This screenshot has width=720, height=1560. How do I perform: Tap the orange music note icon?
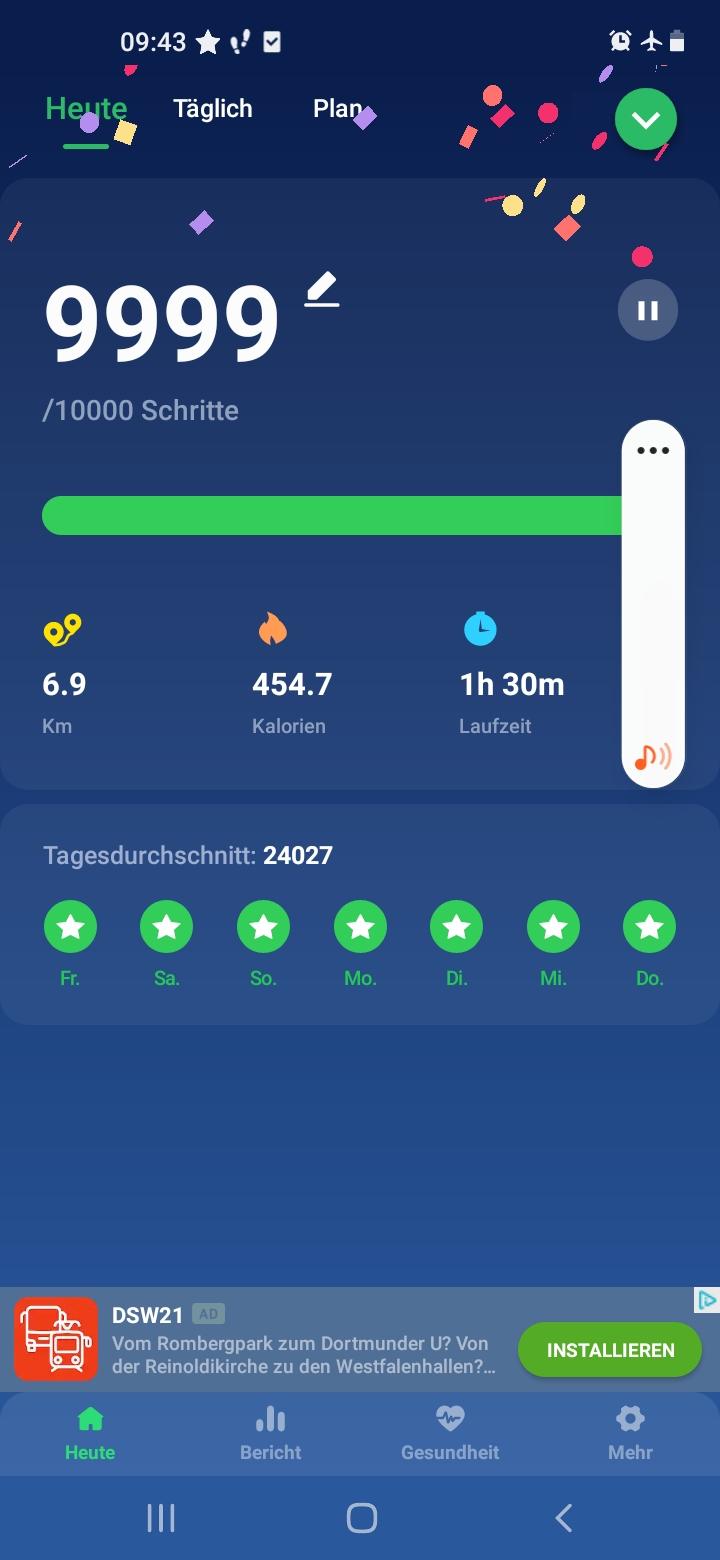coord(653,756)
